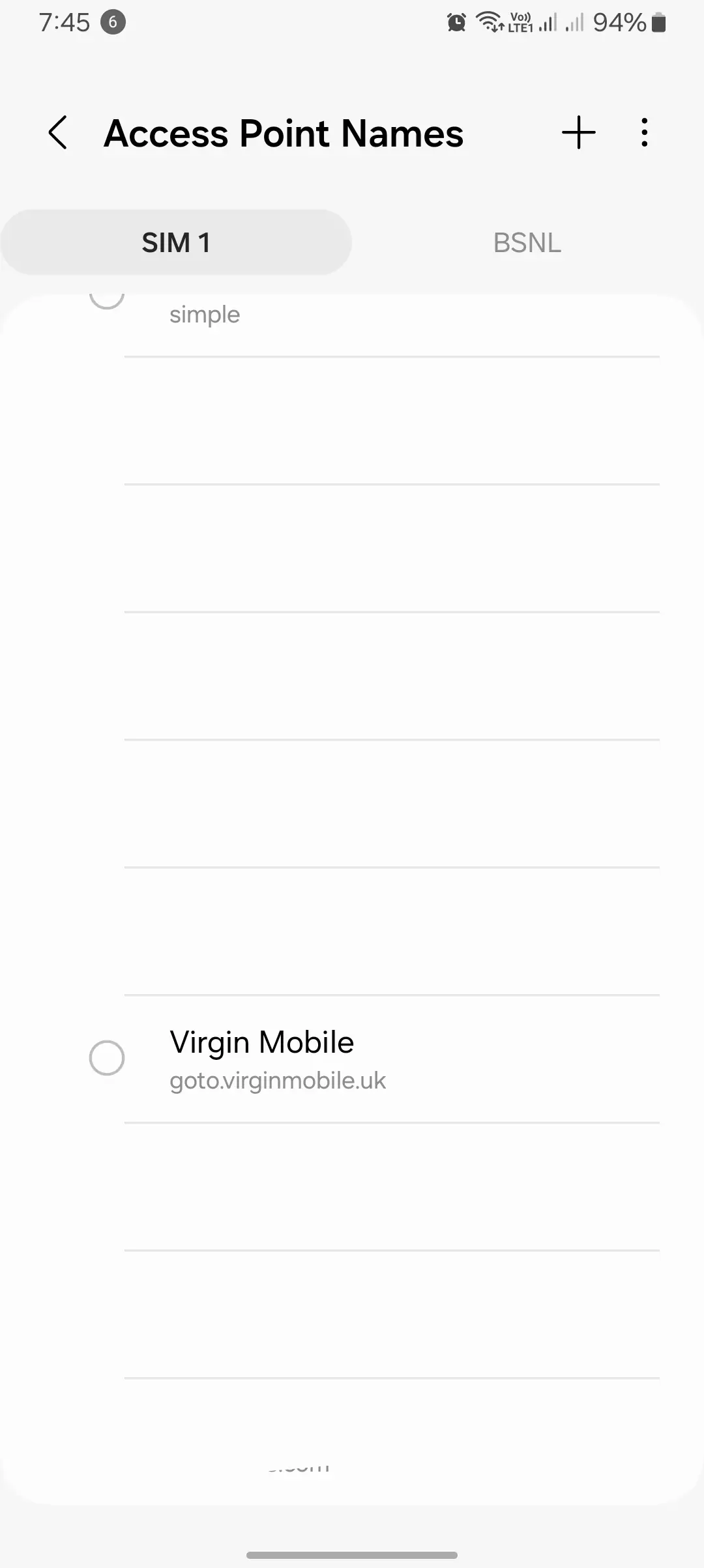Open the more options menu
Image resolution: width=704 pixels, height=1568 pixels.
pos(644,133)
